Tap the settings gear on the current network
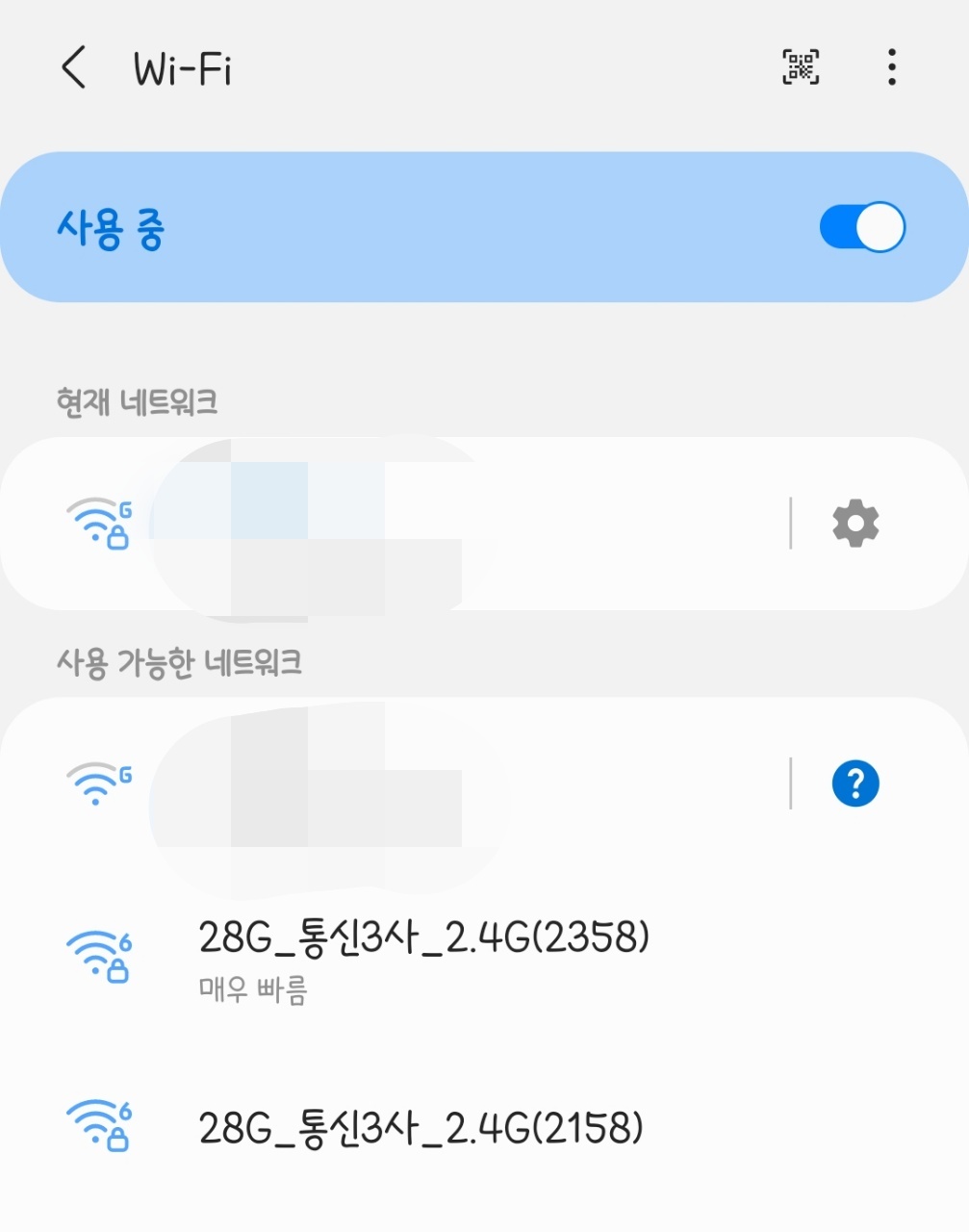The image size is (969, 1232). [854, 523]
